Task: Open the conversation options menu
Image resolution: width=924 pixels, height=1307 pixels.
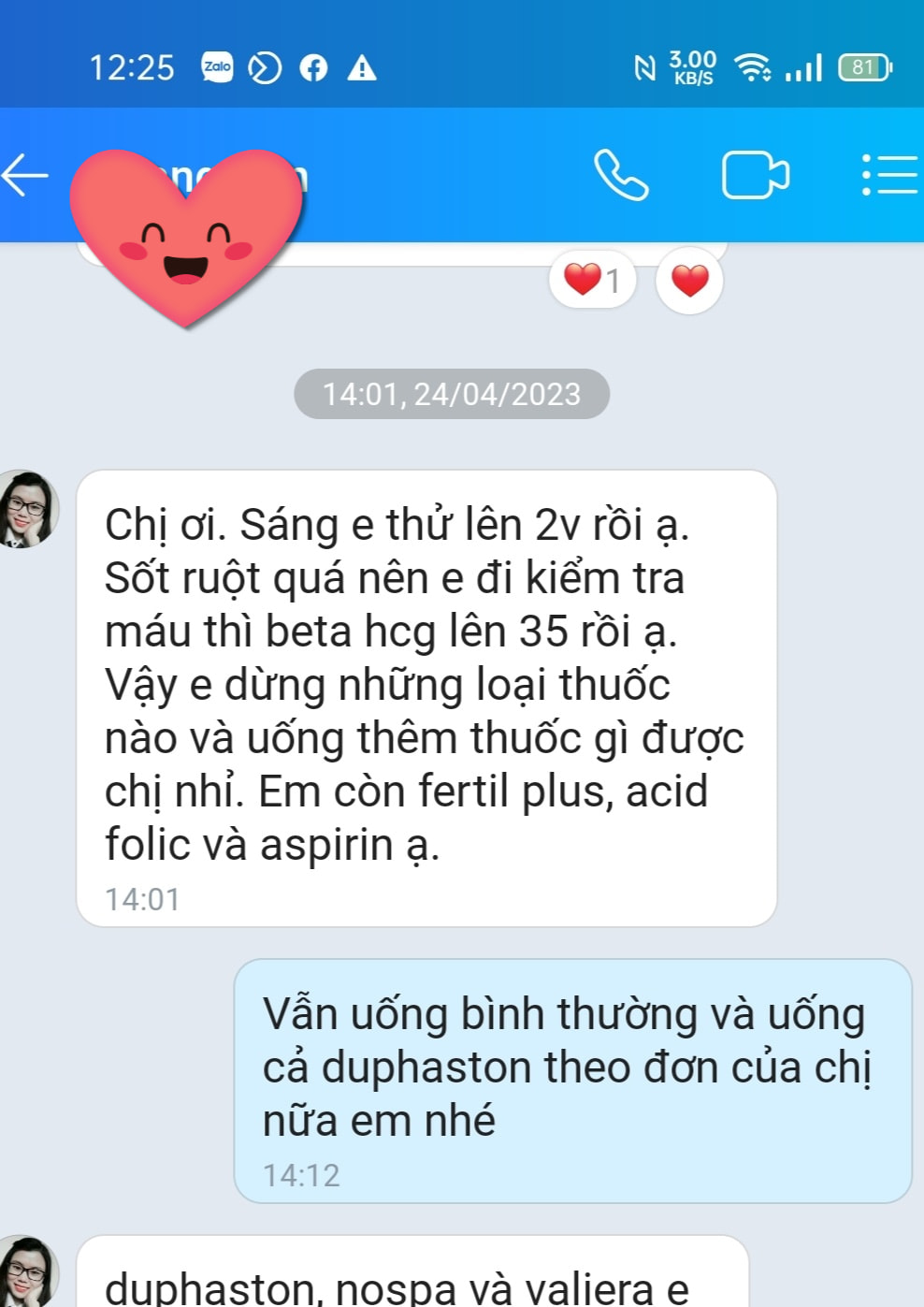Action: (889, 173)
